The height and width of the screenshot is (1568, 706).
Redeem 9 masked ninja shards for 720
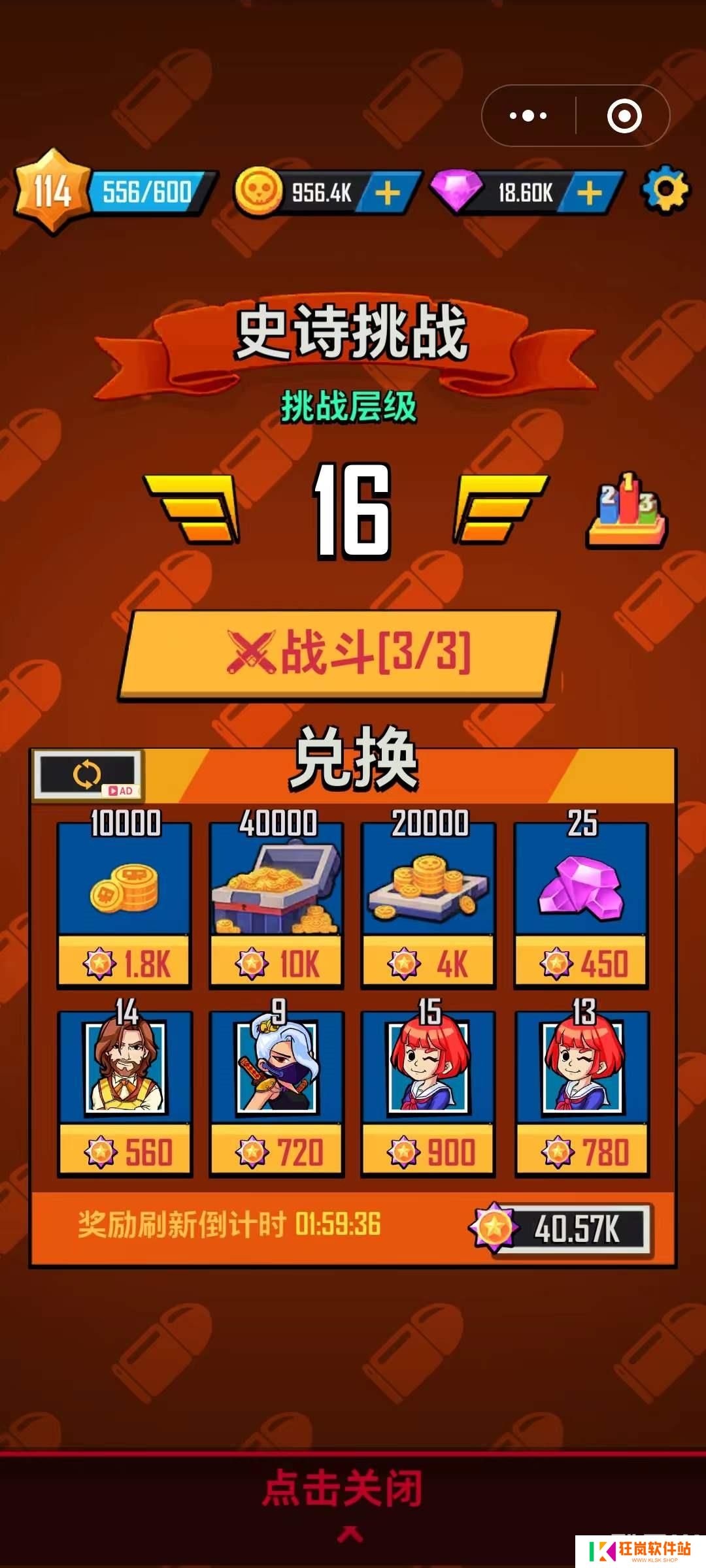coord(277,1151)
